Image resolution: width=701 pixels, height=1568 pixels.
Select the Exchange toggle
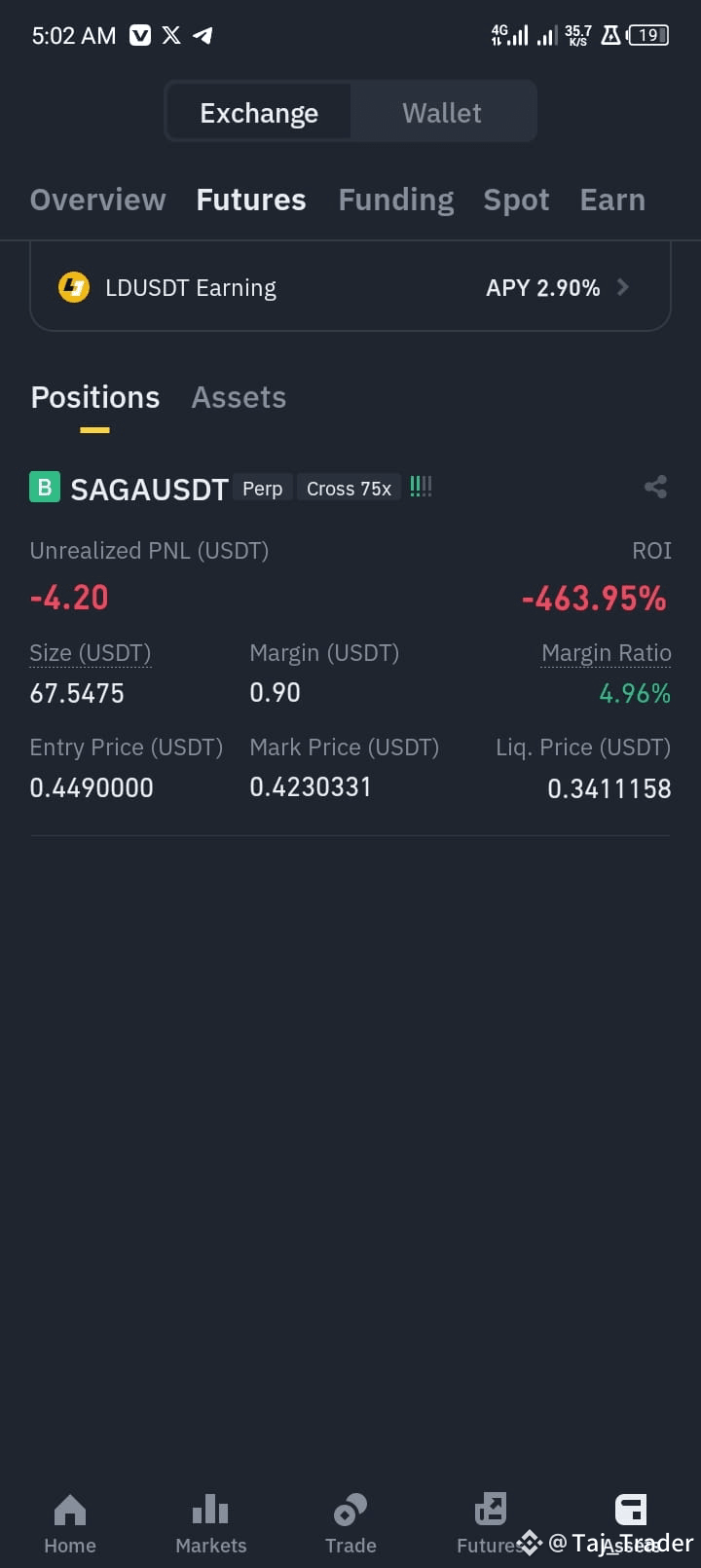[x=258, y=112]
